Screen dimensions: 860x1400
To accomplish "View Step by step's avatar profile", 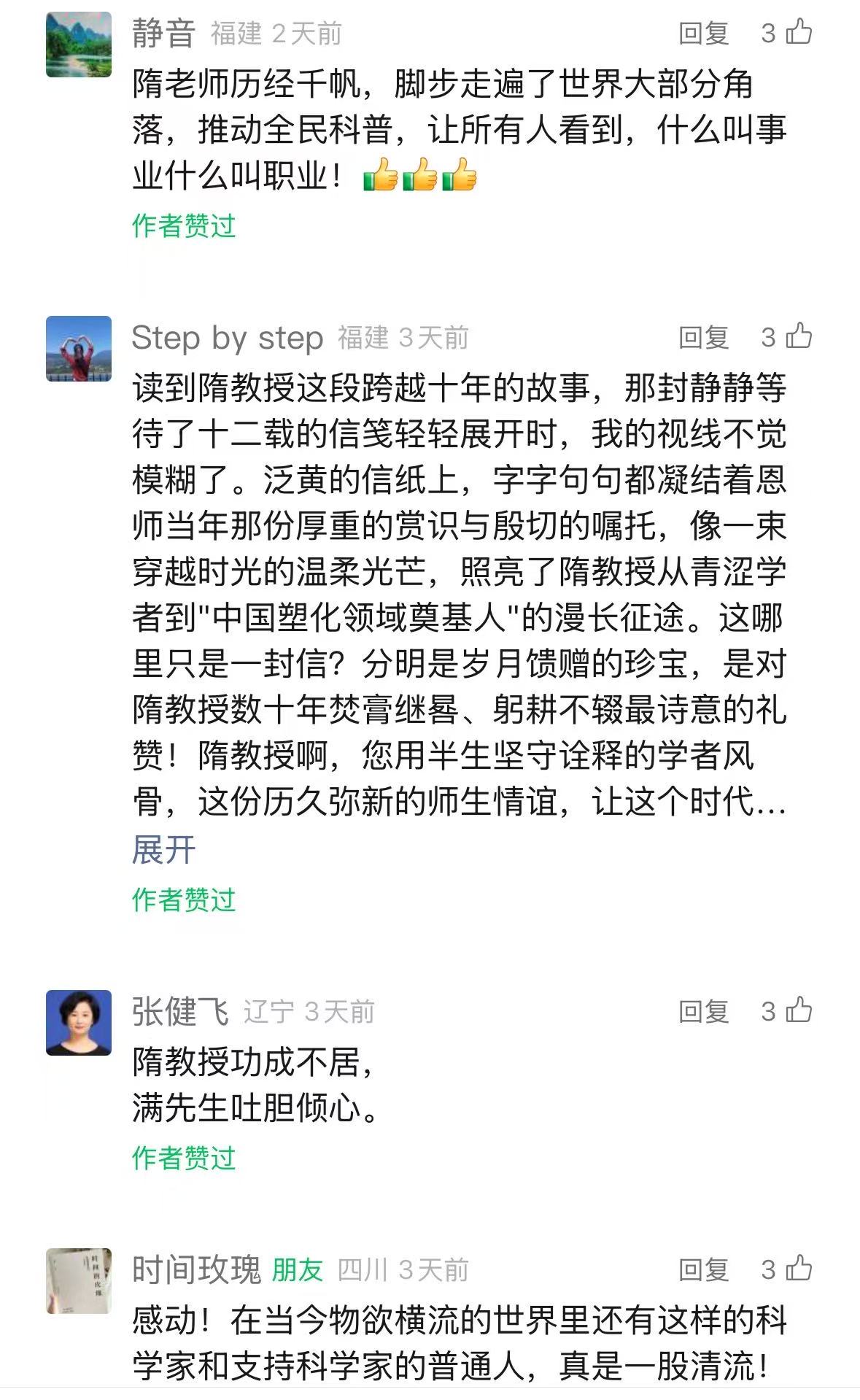I will (79, 349).
